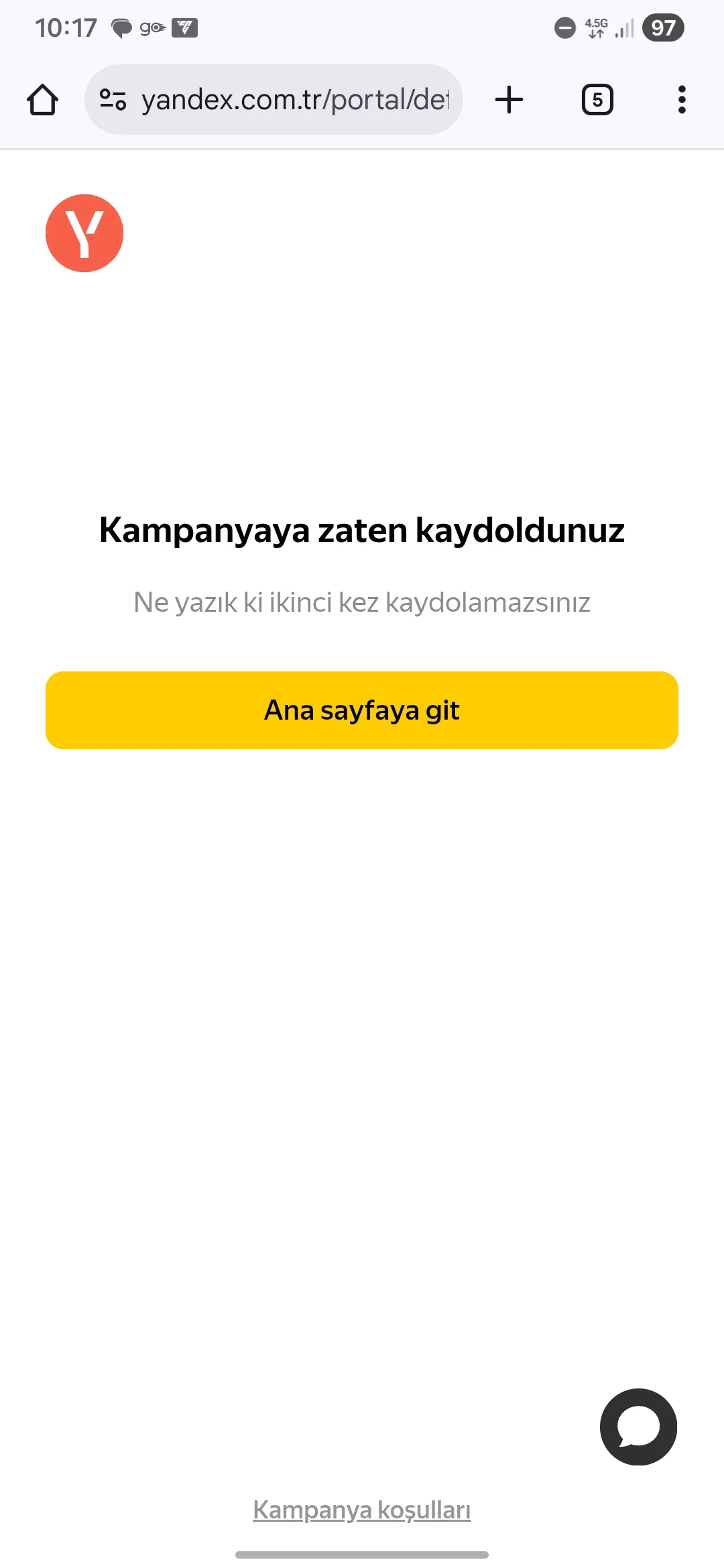Viewport: 724px width, 1568px height.
Task: Go to the browser home page
Action: click(42, 100)
